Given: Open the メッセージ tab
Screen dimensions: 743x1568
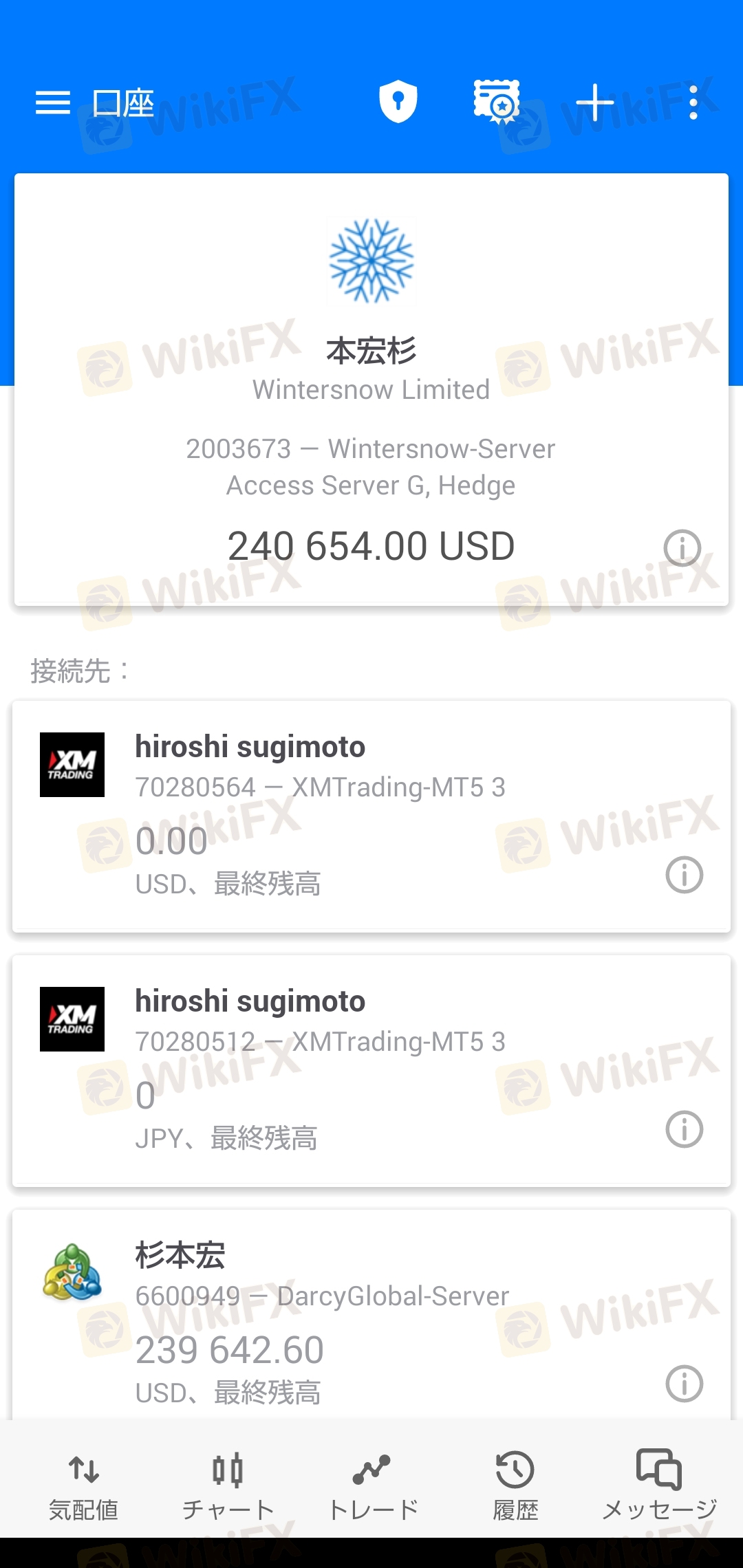Looking at the screenshot, I should point(659,1485).
